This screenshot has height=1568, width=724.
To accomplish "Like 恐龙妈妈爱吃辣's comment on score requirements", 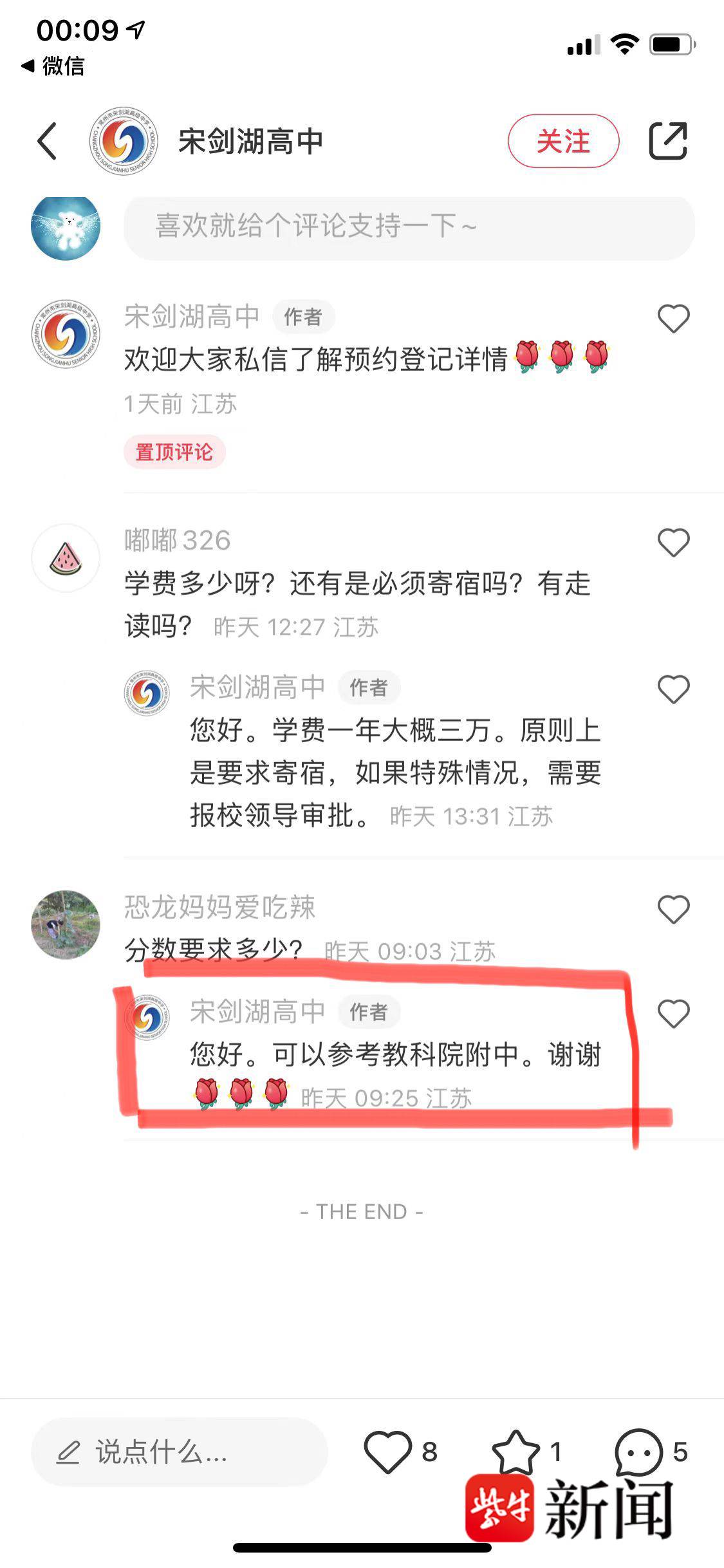I will 673,910.
